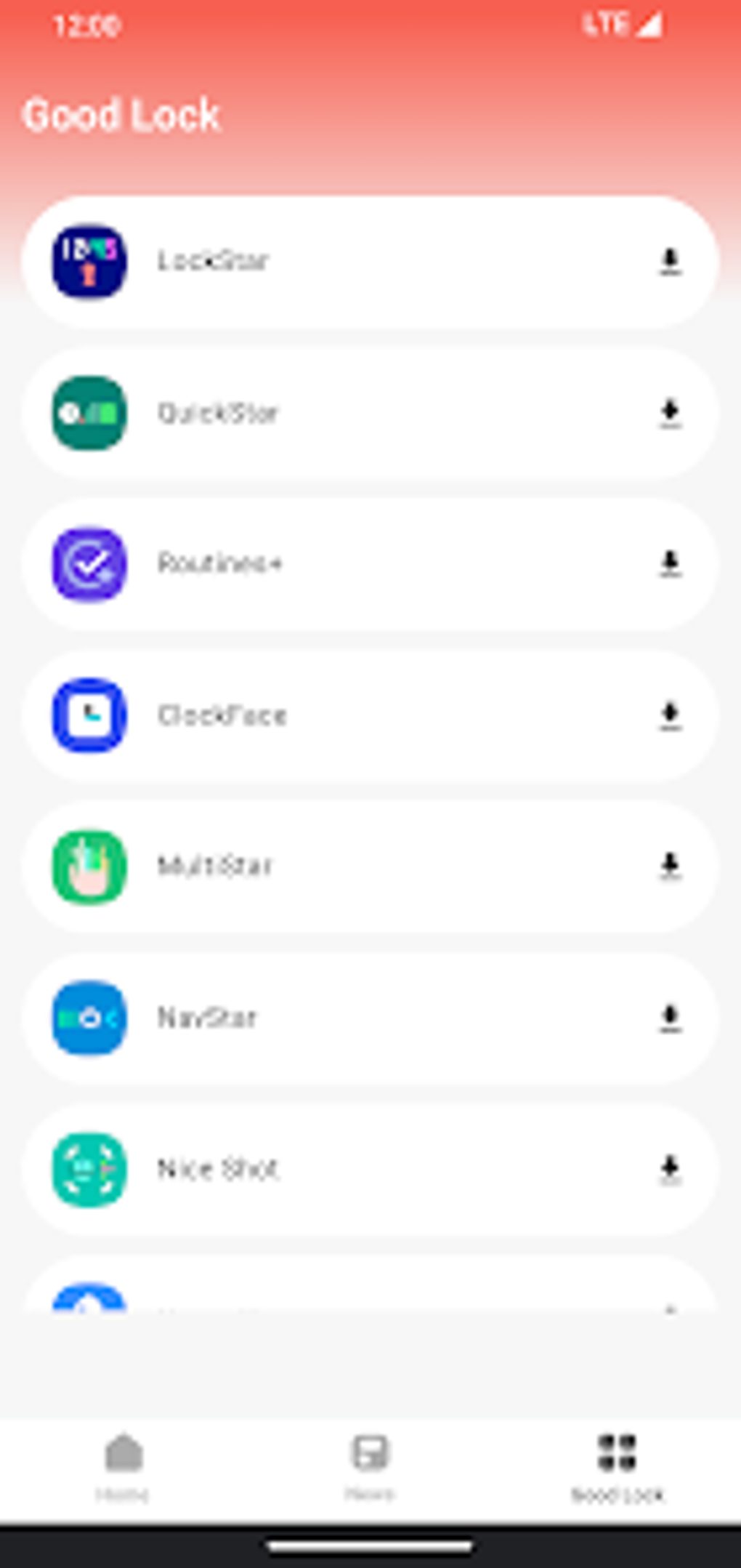Image resolution: width=741 pixels, height=1568 pixels.
Task: Open the Nice Shot row
Action: (x=370, y=1169)
